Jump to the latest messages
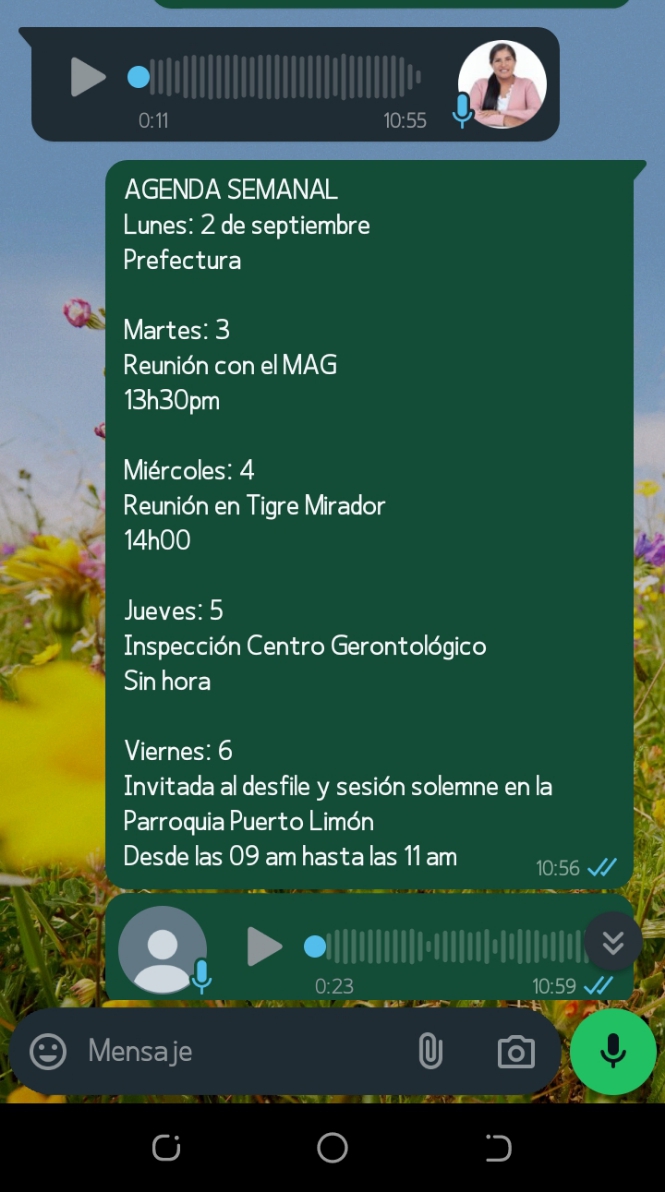Viewport: 665px width, 1192px height. pos(612,942)
